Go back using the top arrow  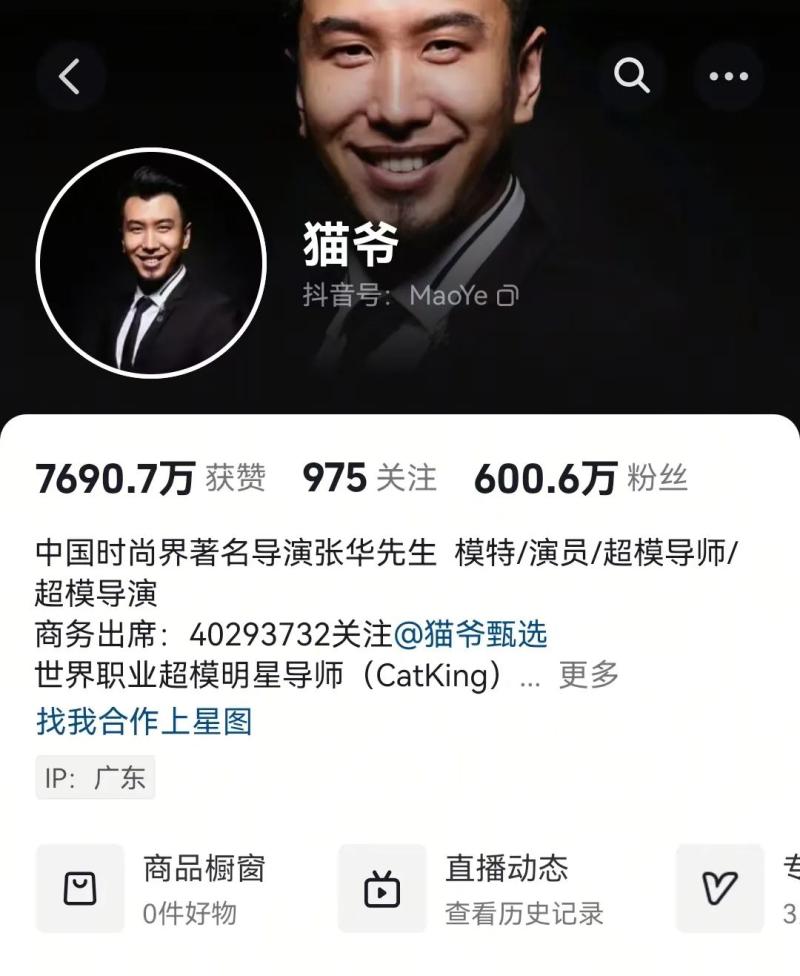[x=70, y=76]
